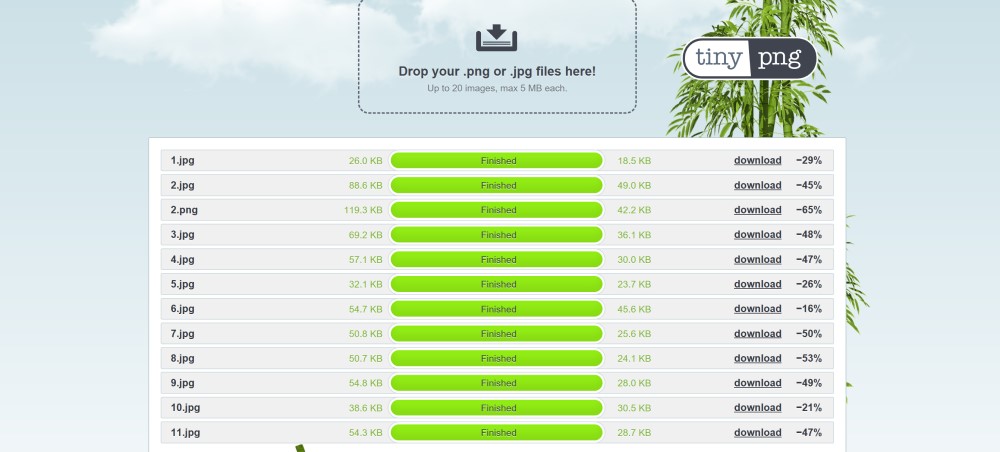Download the compressed 5.jpg
The image size is (1000, 452).
[x=757, y=284]
